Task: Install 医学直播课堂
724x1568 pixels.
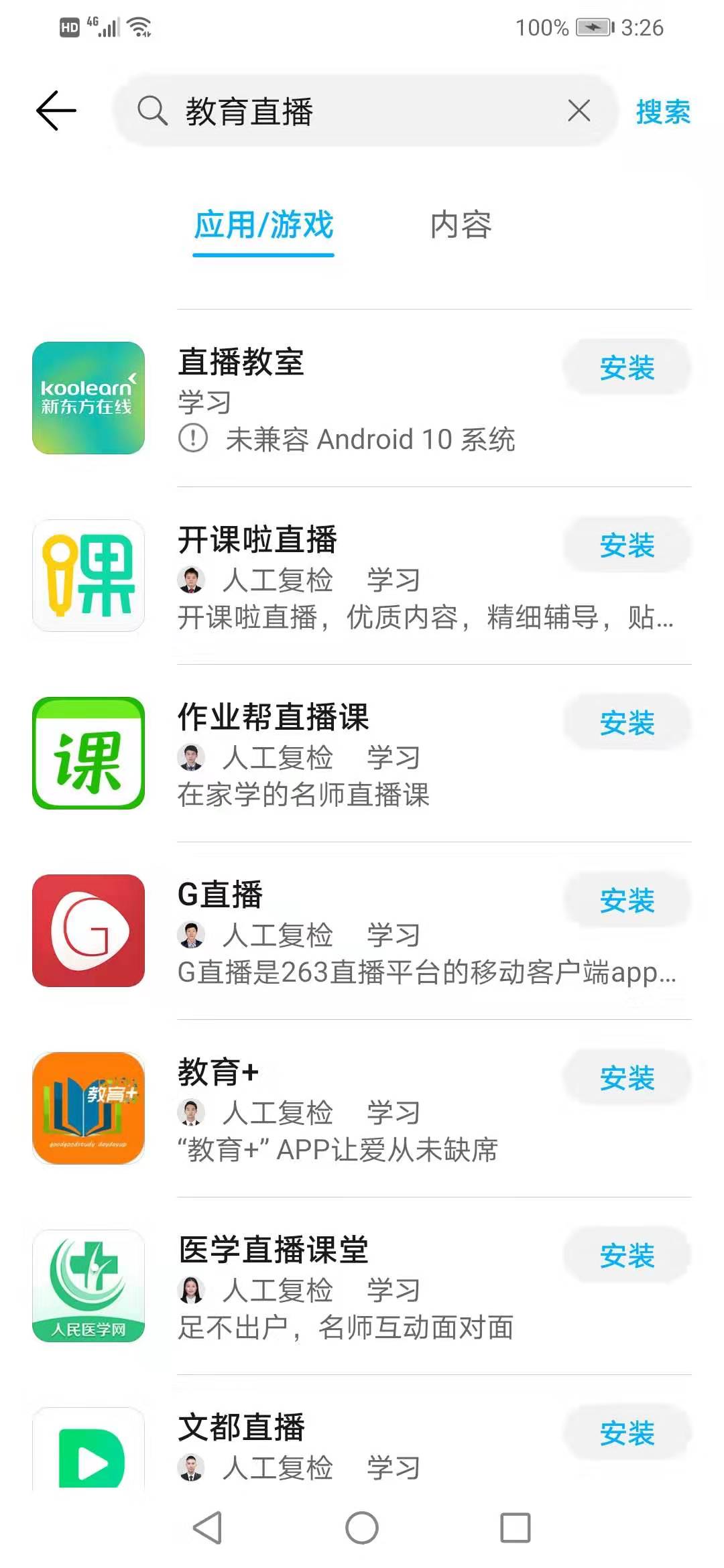Action: point(627,1256)
